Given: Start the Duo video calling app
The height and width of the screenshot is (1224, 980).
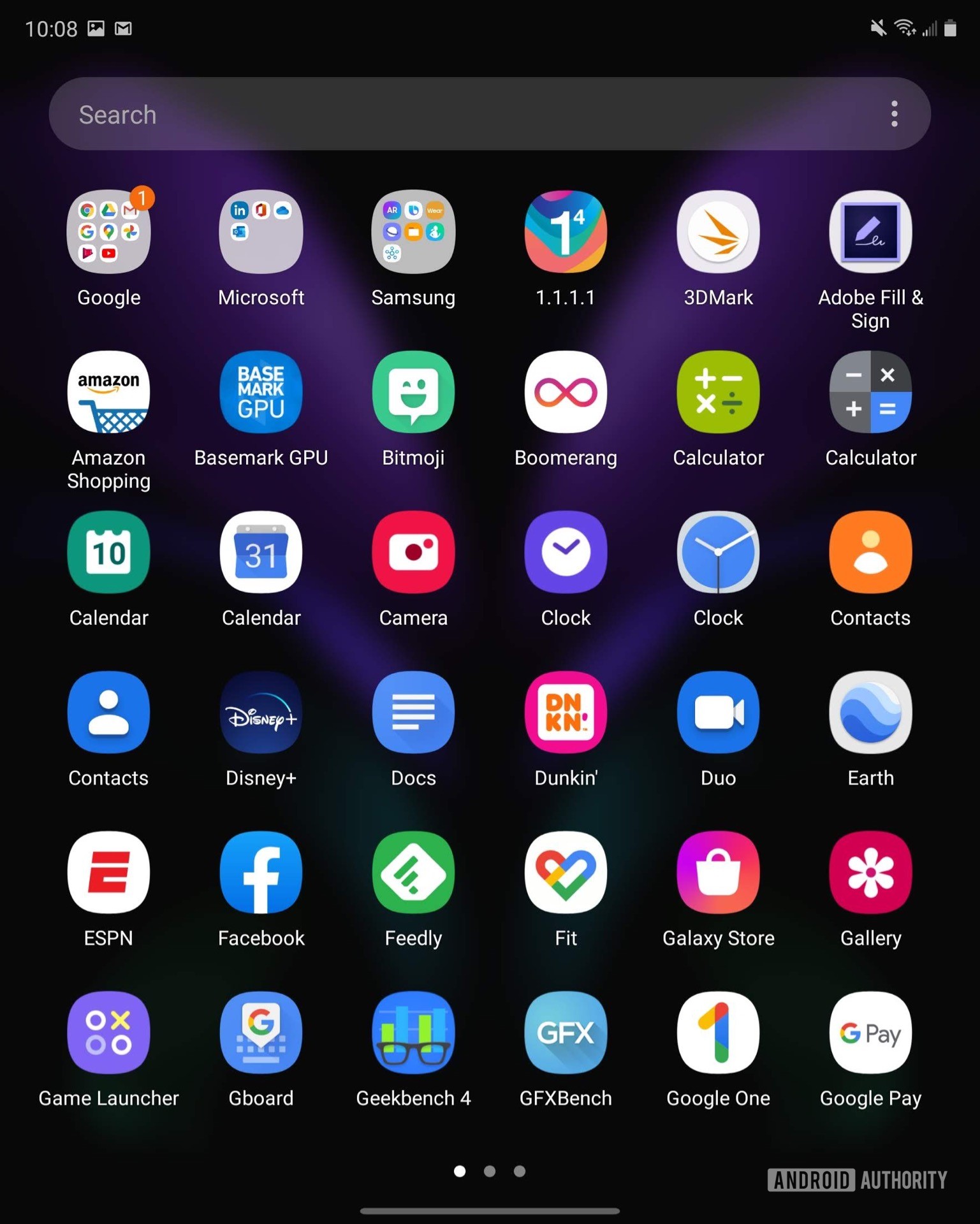Looking at the screenshot, I should tap(718, 712).
